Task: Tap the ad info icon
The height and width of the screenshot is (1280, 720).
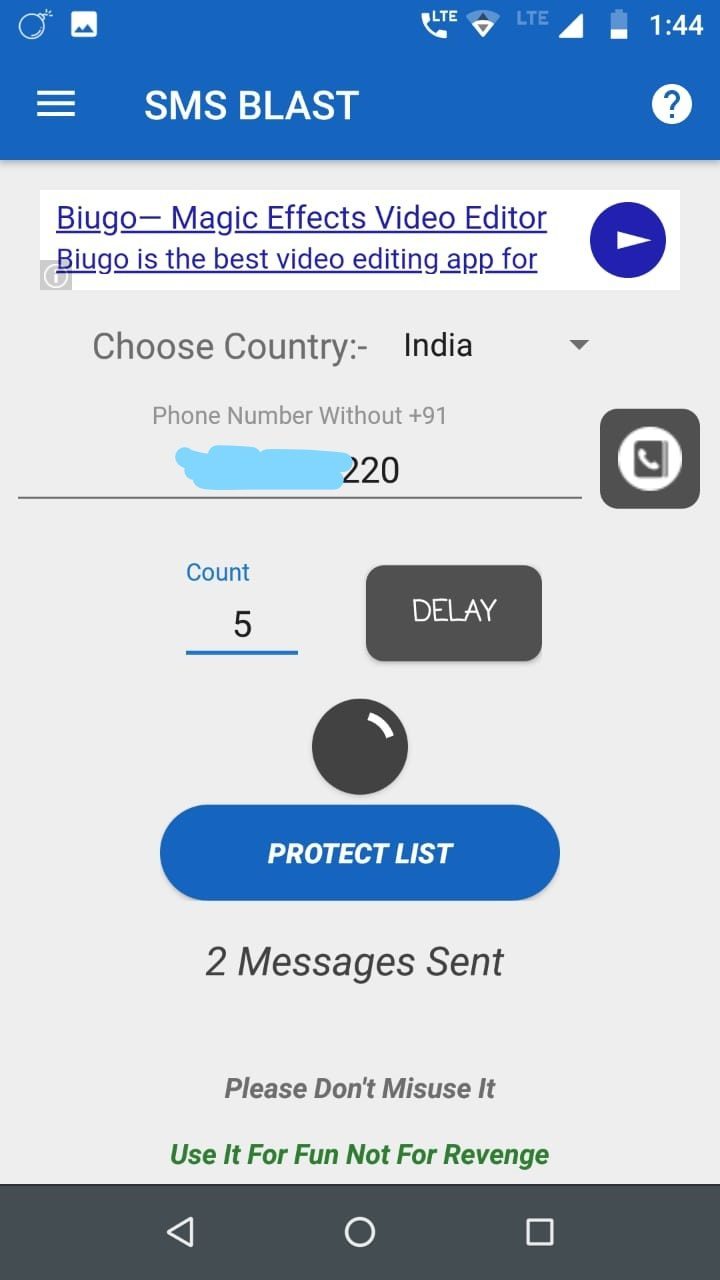Action: (x=56, y=277)
